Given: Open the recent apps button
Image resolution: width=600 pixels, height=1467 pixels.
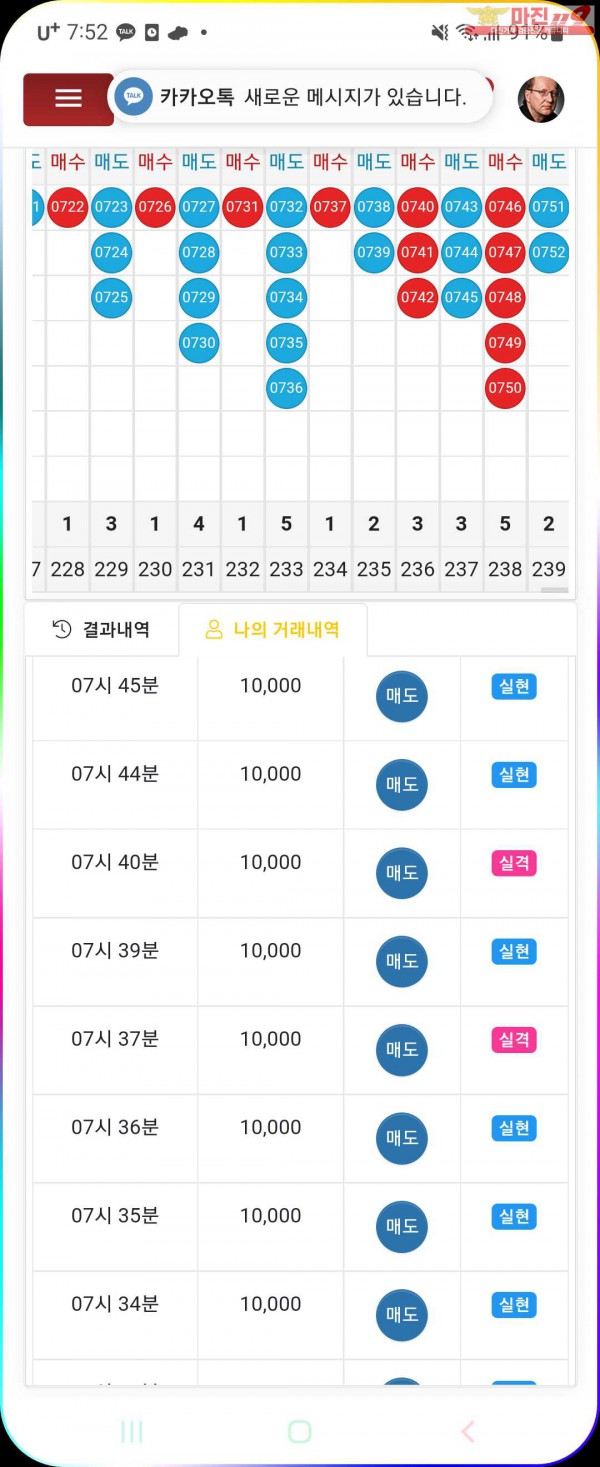Looking at the screenshot, I should click(132, 1431).
